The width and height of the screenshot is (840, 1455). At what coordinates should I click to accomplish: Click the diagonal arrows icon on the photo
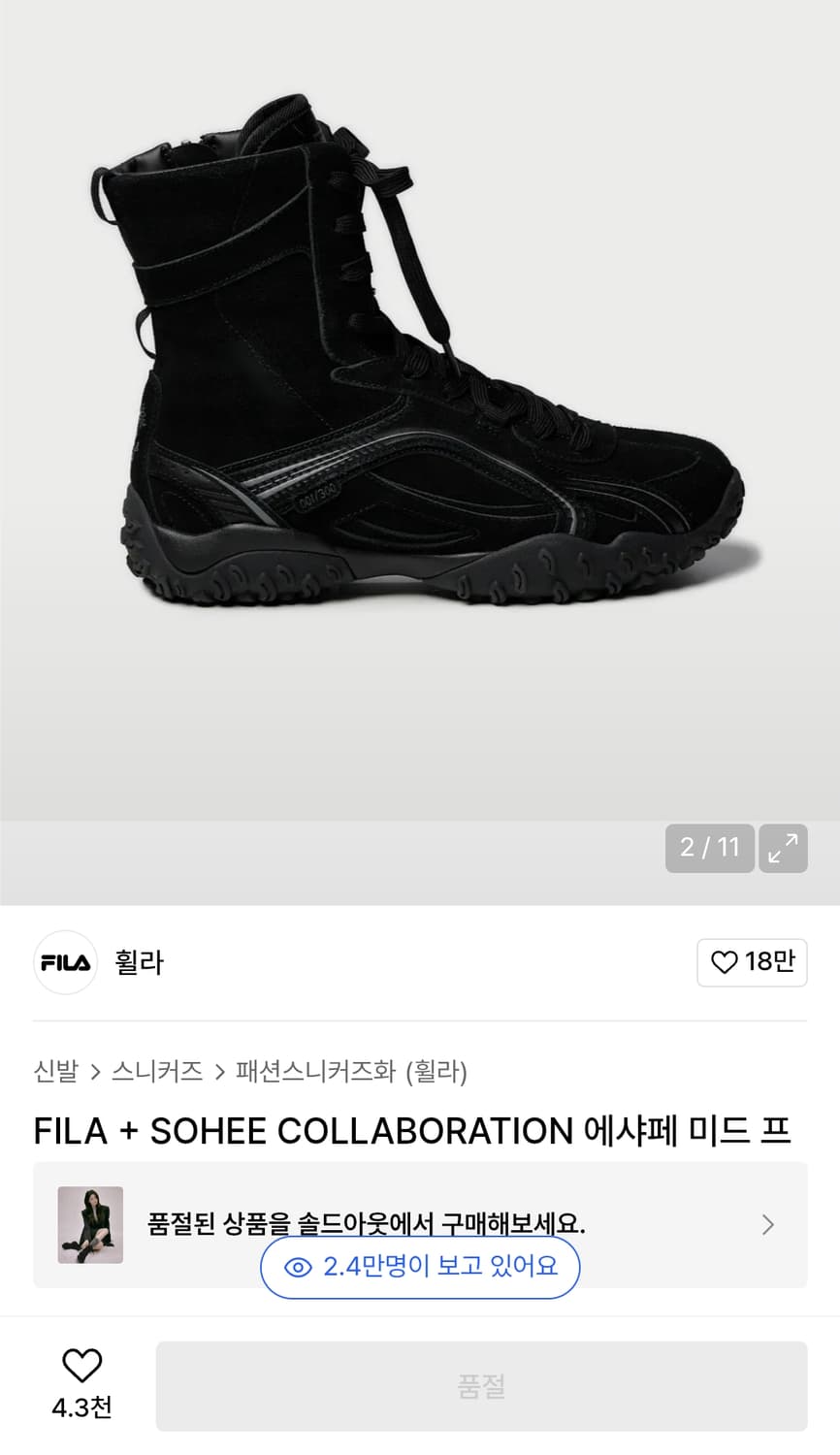click(x=783, y=848)
